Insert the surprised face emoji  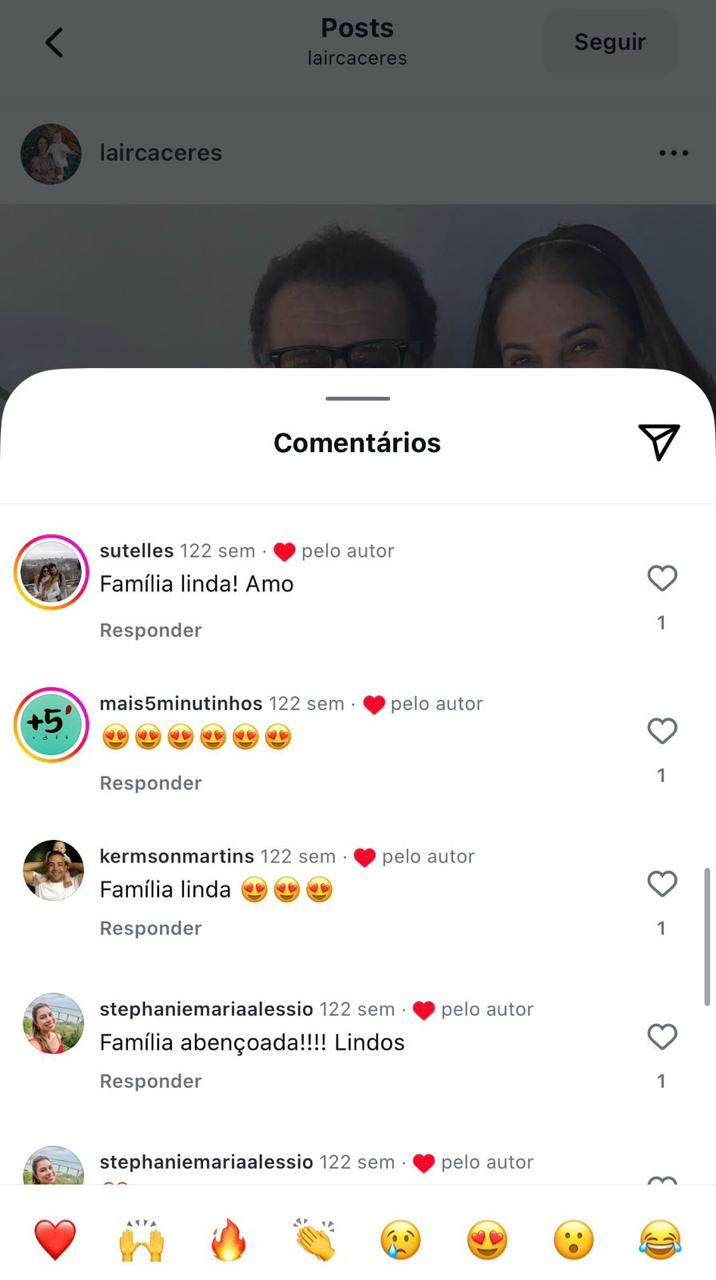[x=573, y=1240]
